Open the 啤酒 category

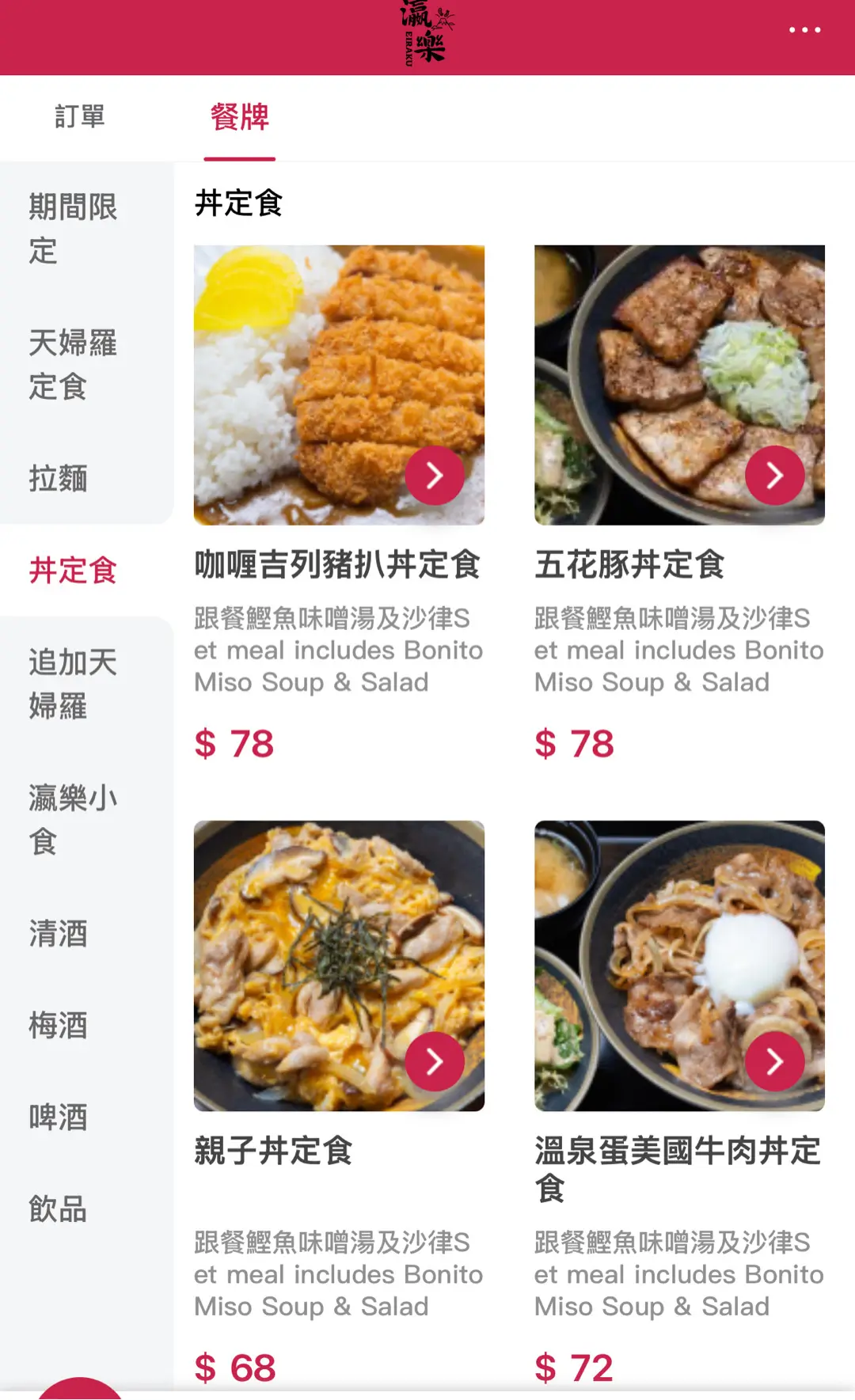click(x=59, y=1117)
